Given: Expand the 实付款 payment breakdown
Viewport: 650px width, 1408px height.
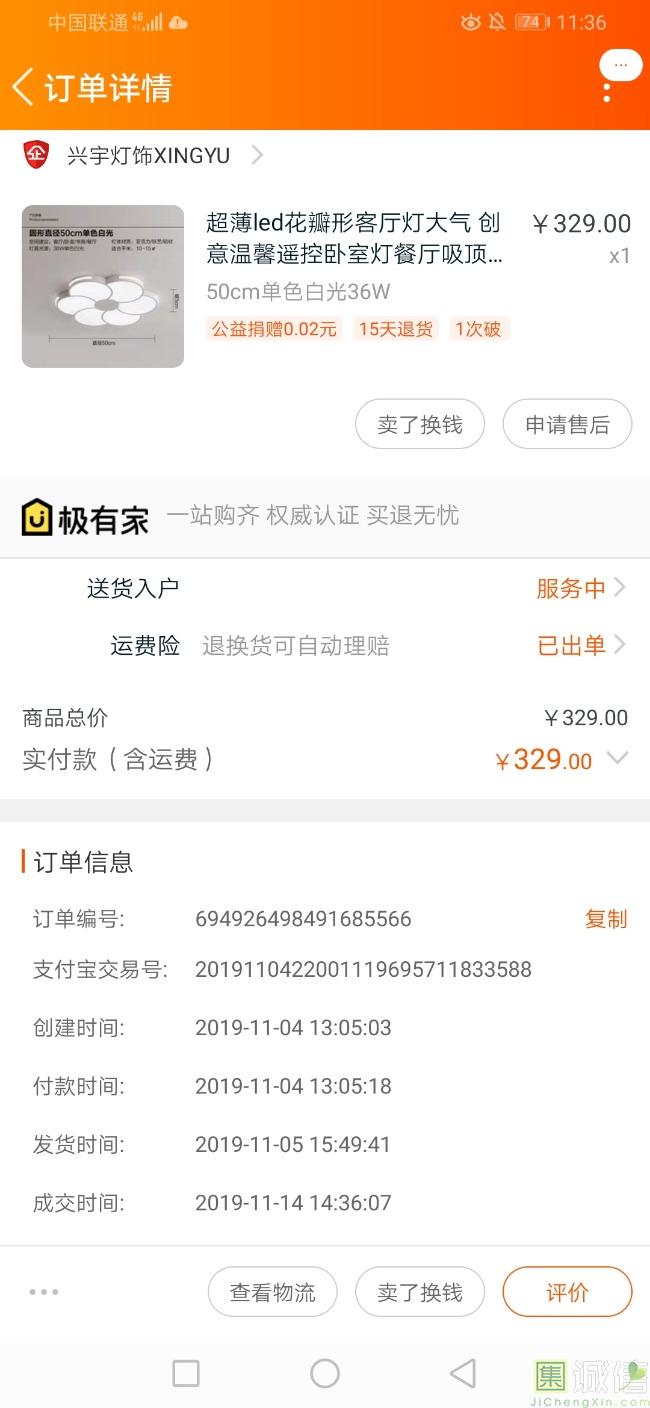Looking at the screenshot, I should [x=618, y=759].
